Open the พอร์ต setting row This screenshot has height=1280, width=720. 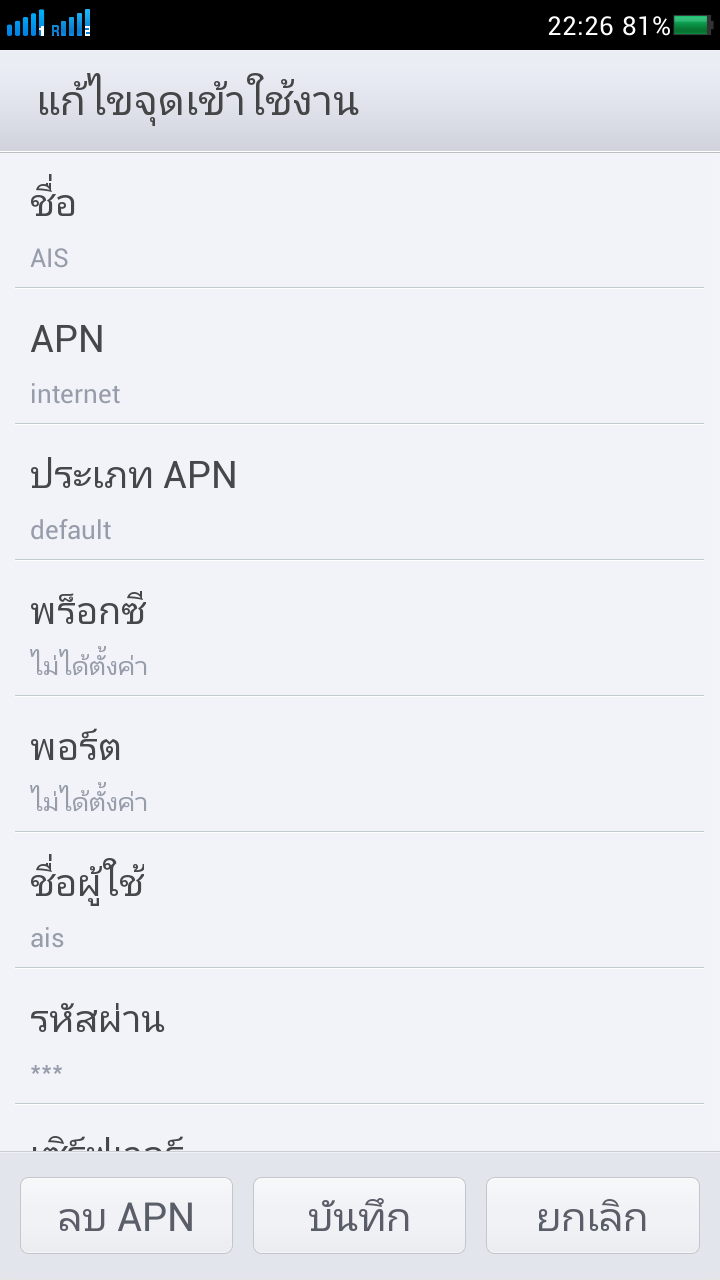360,764
